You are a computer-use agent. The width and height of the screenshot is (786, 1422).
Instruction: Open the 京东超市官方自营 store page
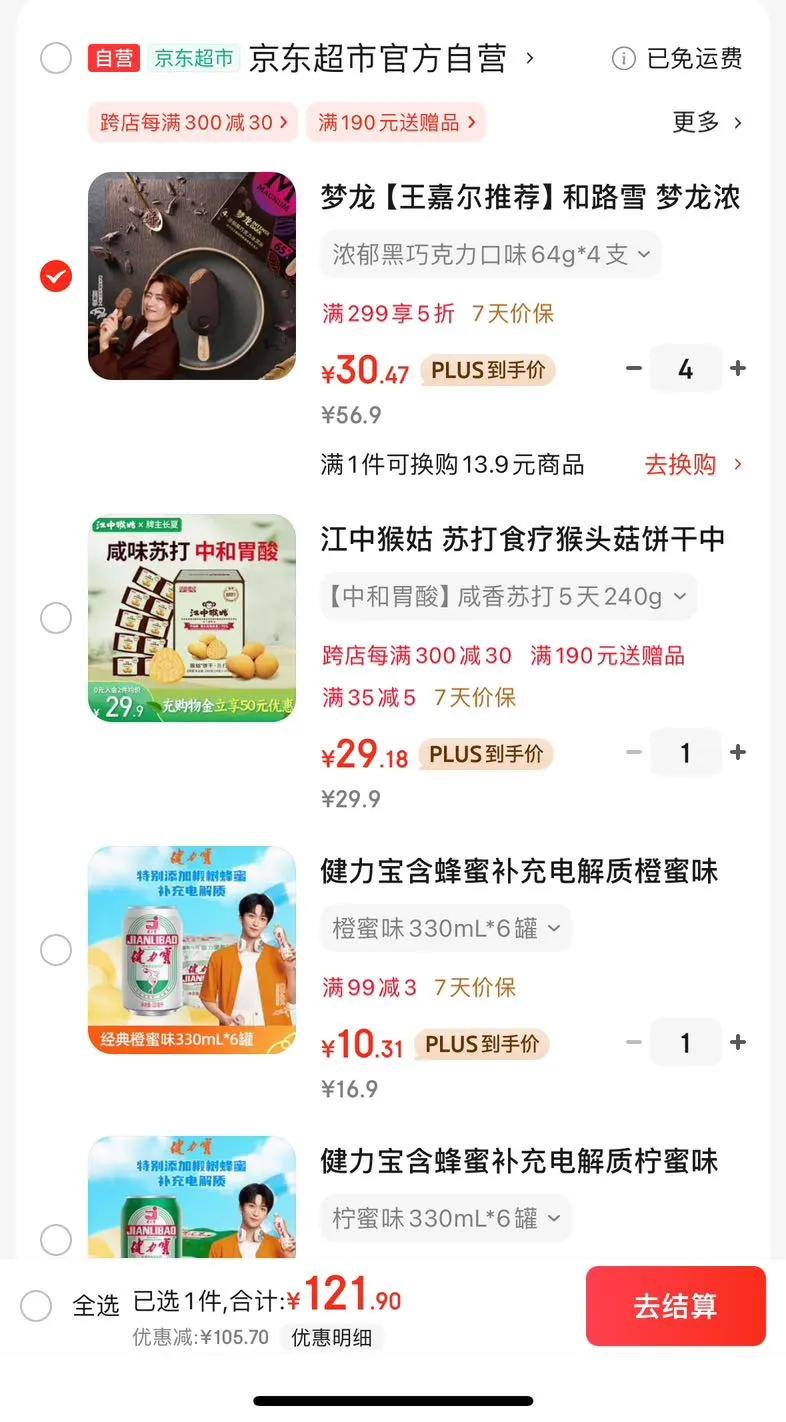[x=391, y=58]
